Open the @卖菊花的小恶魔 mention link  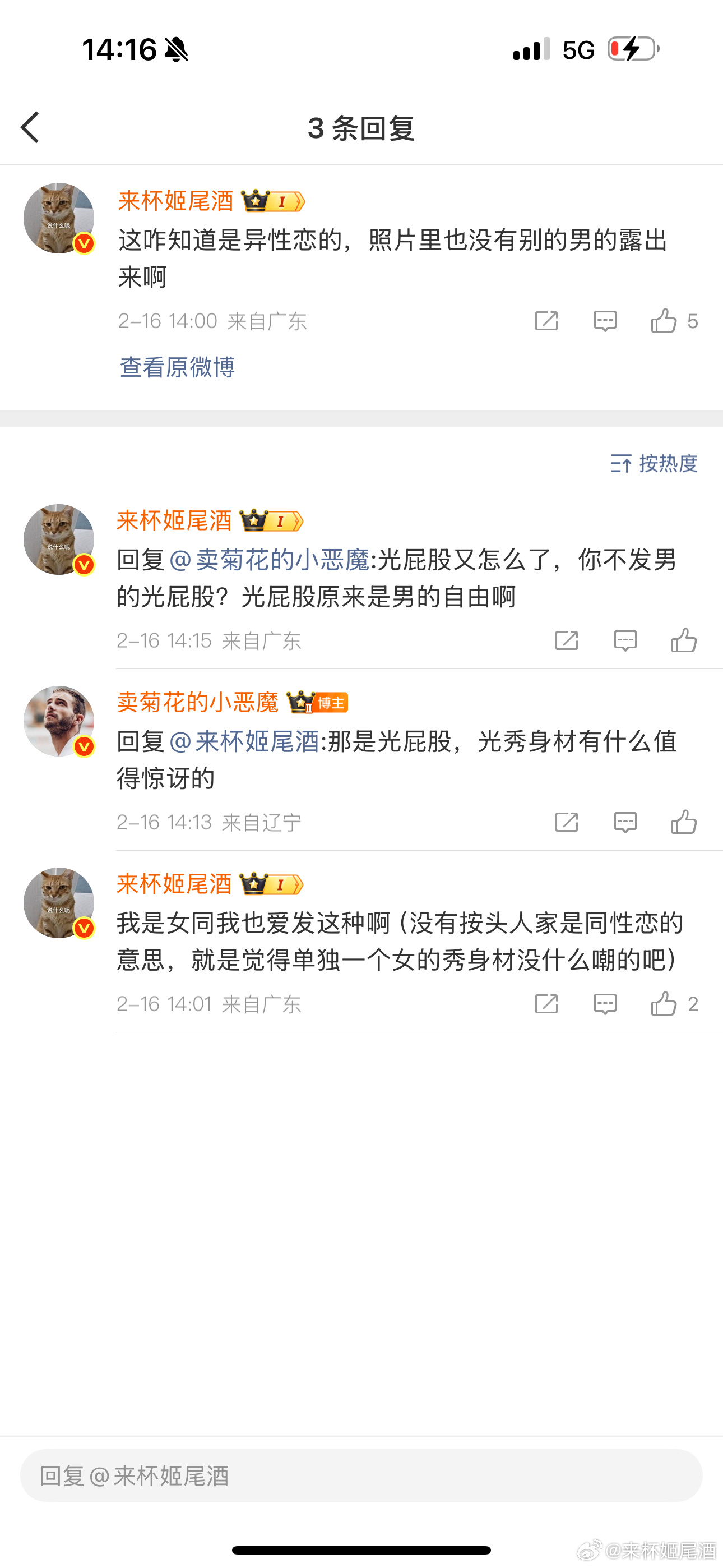click(x=270, y=560)
